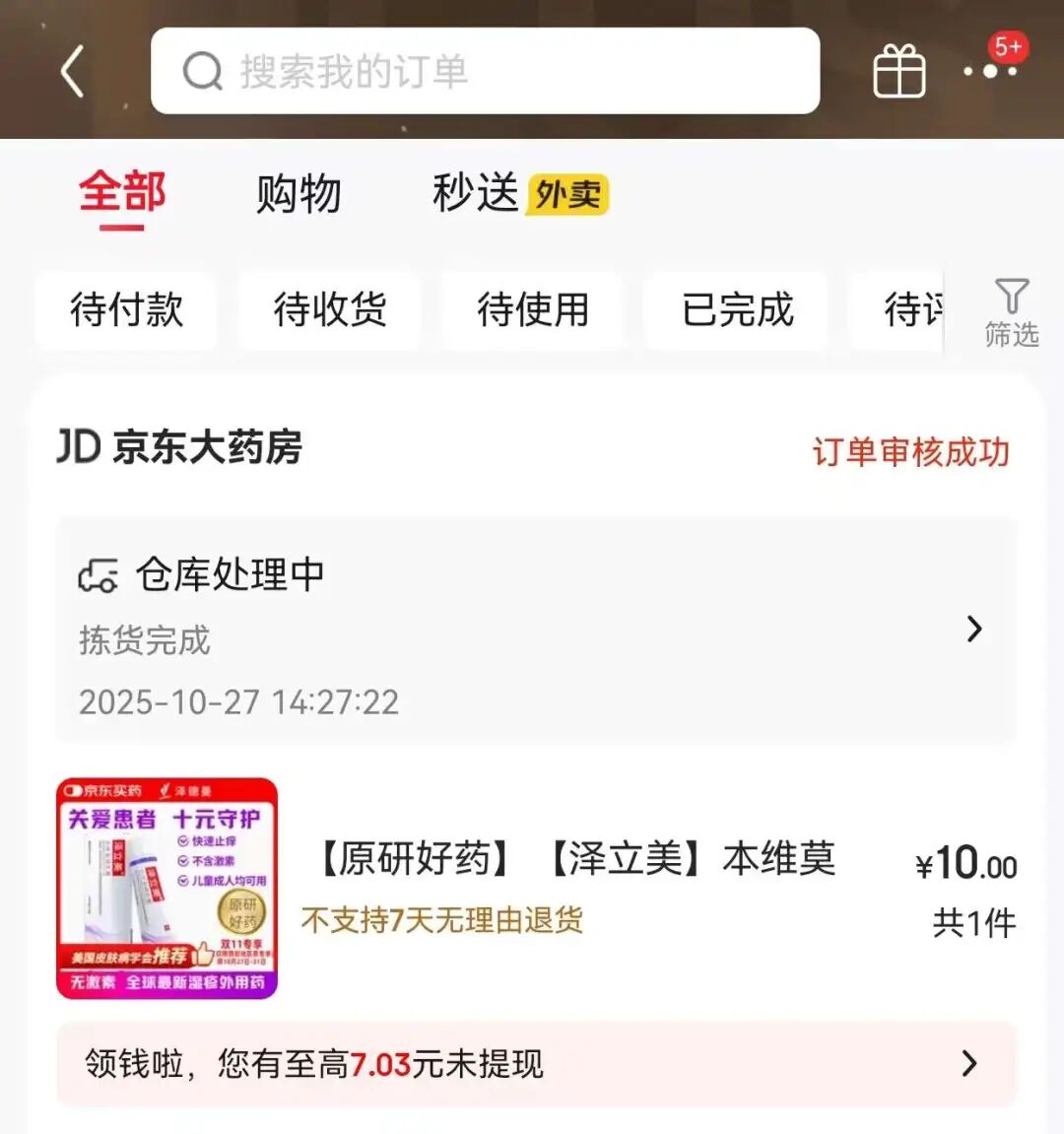Open the gift box icon in header
1064x1134 pixels.
point(898,71)
